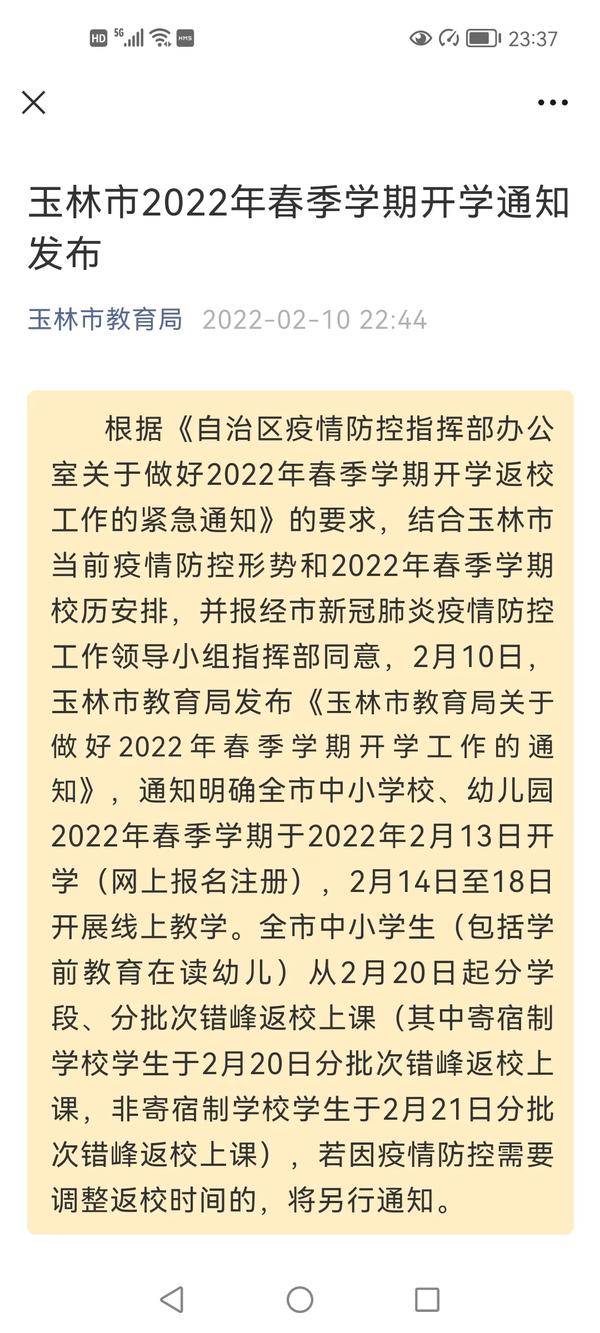Close the article with the X icon
Screen dimensions: 600x1333
click(34, 102)
